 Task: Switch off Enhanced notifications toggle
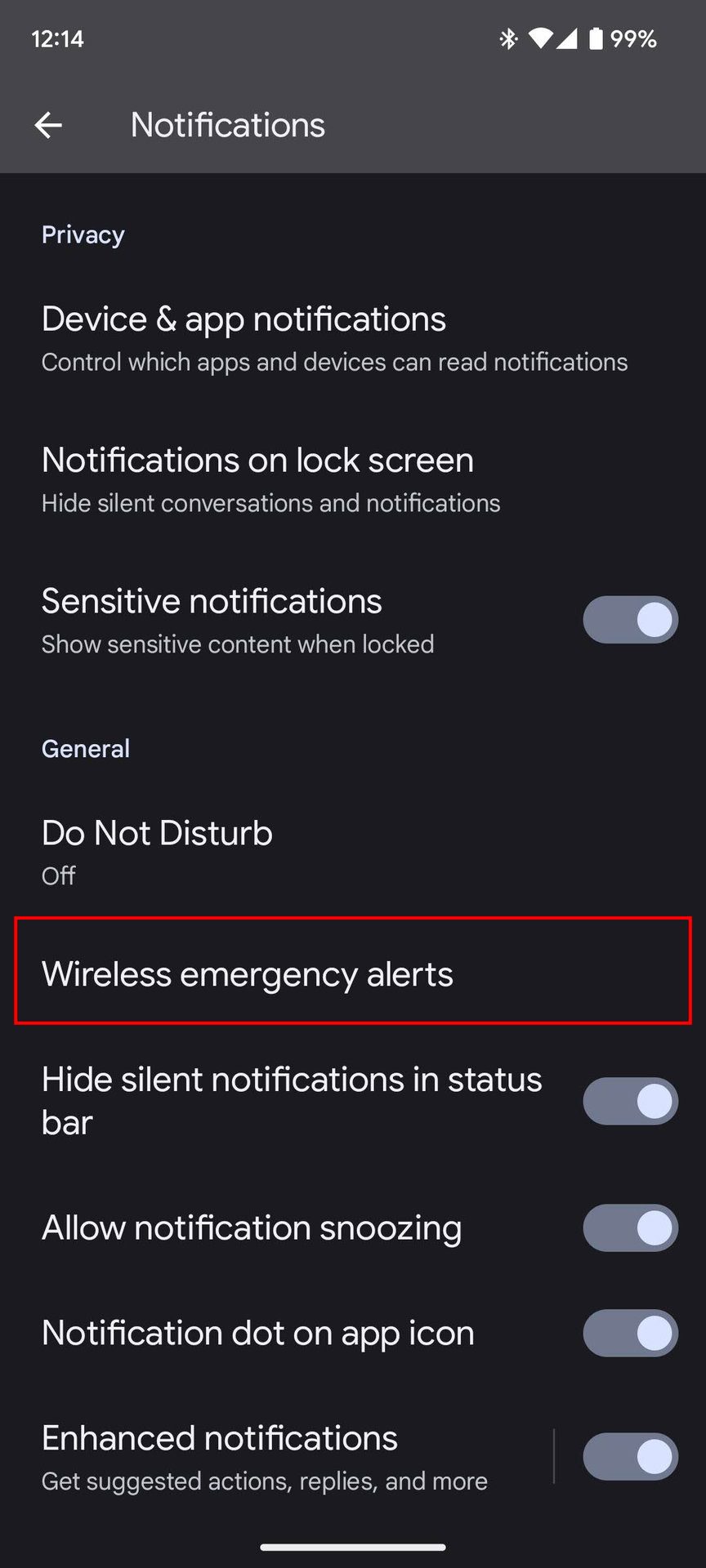[629, 1456]
